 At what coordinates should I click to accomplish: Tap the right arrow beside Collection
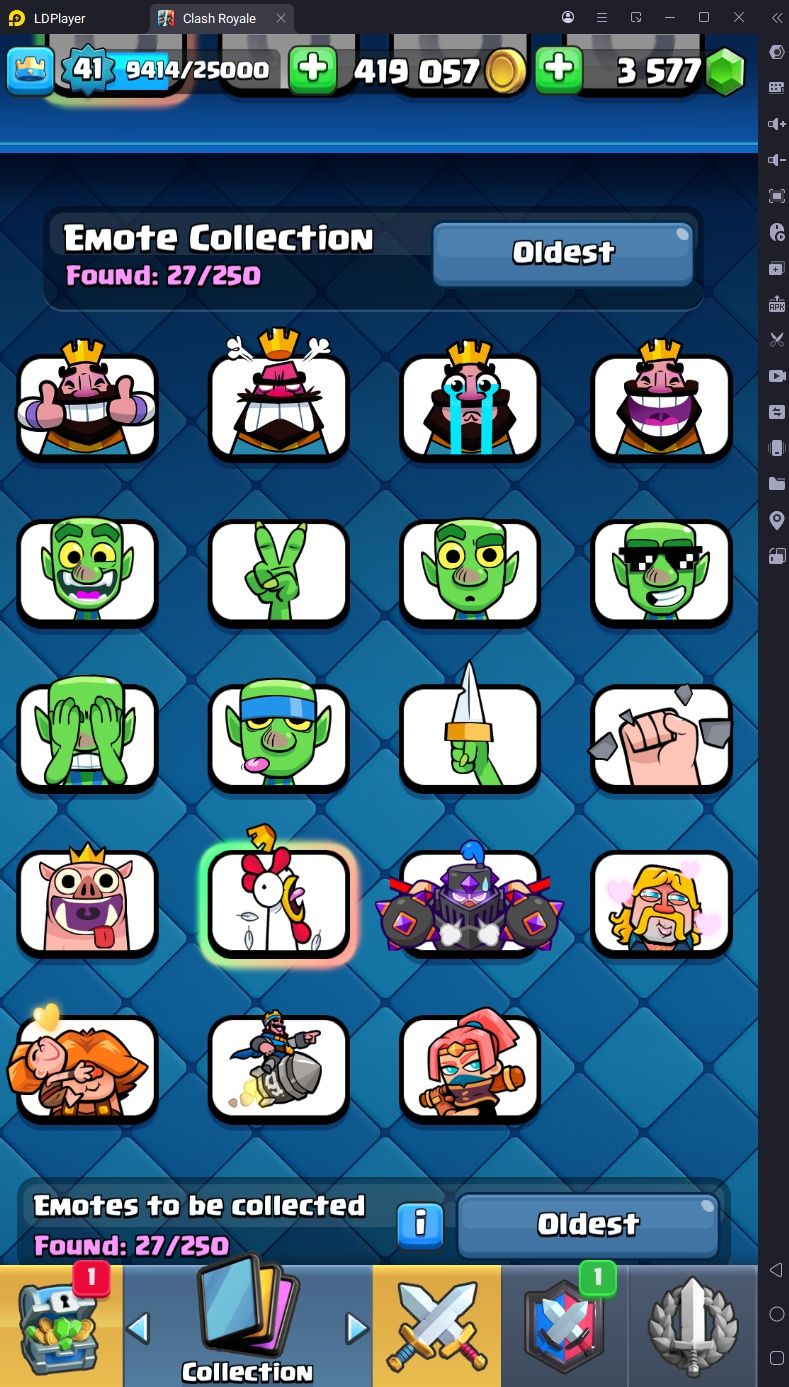[x=357, y=1328]
